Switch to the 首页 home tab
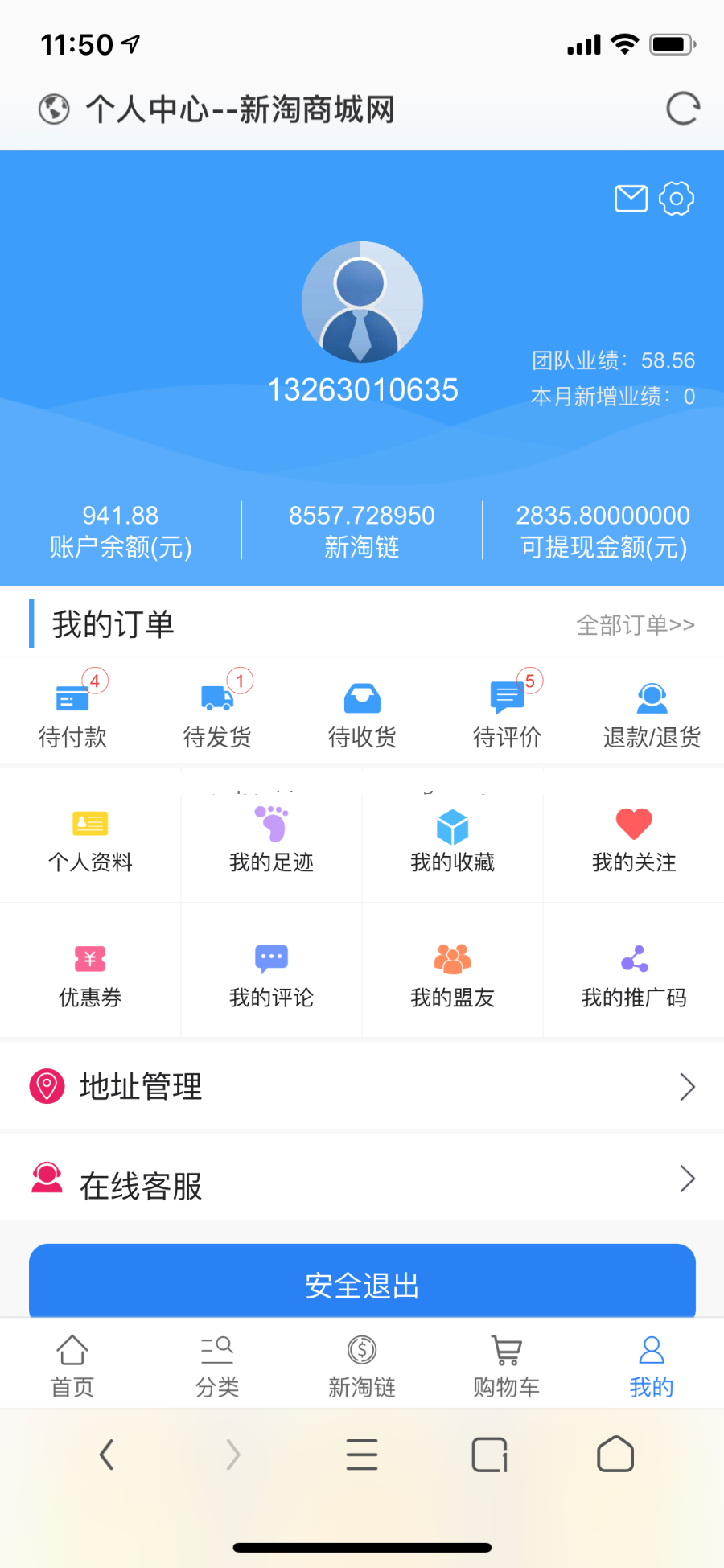724x1568 pixels. (72, 1365)
